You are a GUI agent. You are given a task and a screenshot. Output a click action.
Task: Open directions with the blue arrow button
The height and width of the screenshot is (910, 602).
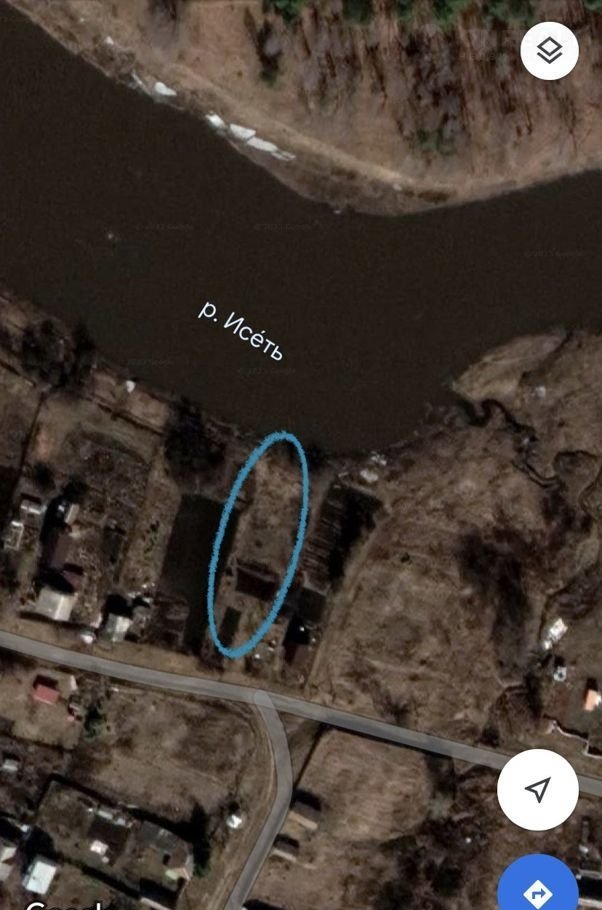tap(538, 888)
